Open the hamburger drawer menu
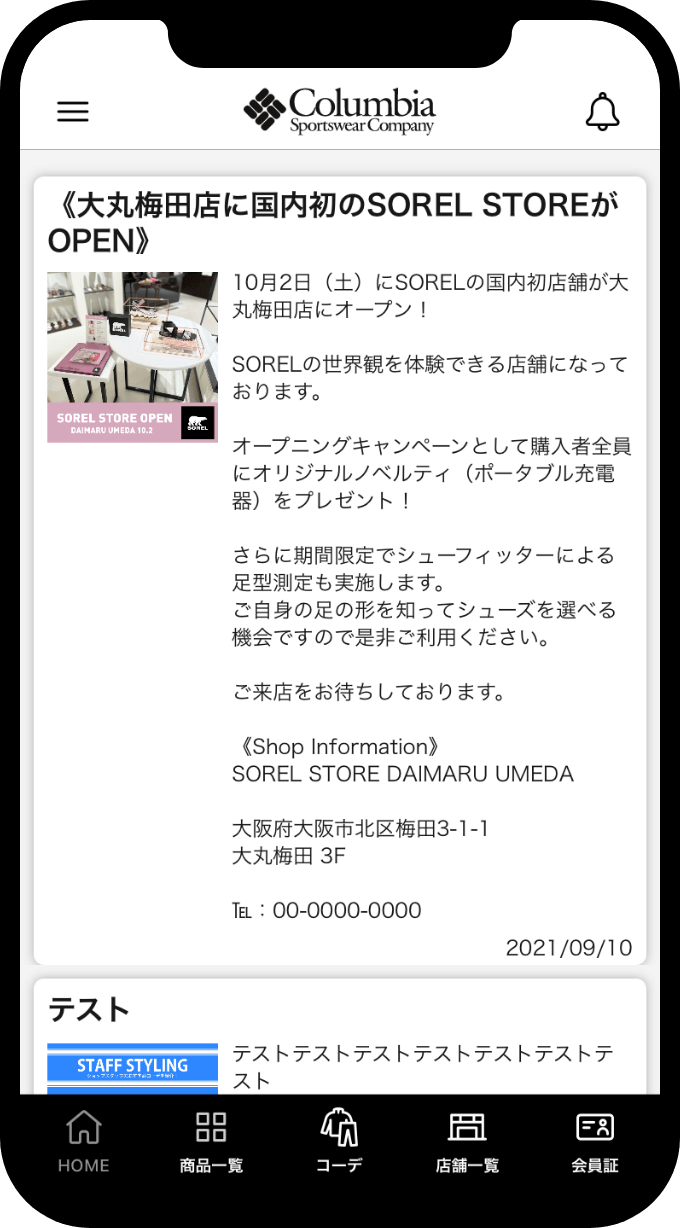680x1228 pixels. tap(73, 112)
